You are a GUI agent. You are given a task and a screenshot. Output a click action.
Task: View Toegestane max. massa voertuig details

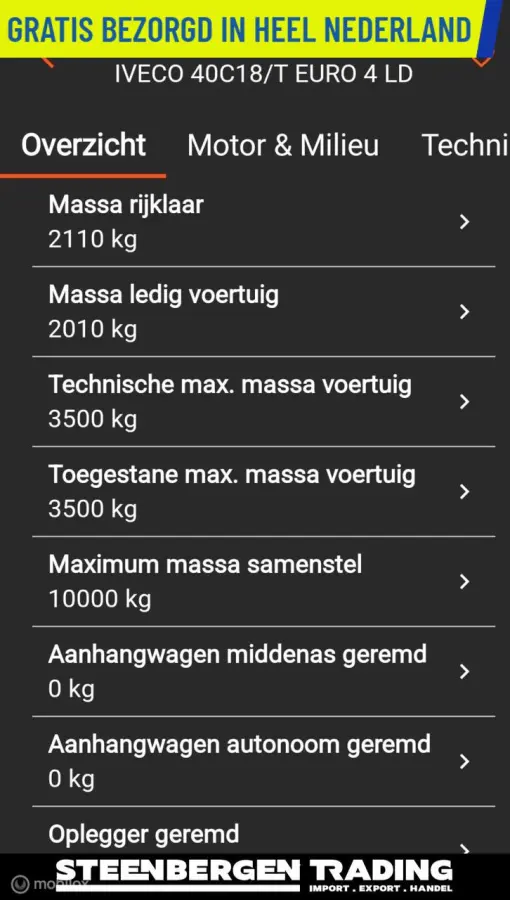tap(263, 492)
